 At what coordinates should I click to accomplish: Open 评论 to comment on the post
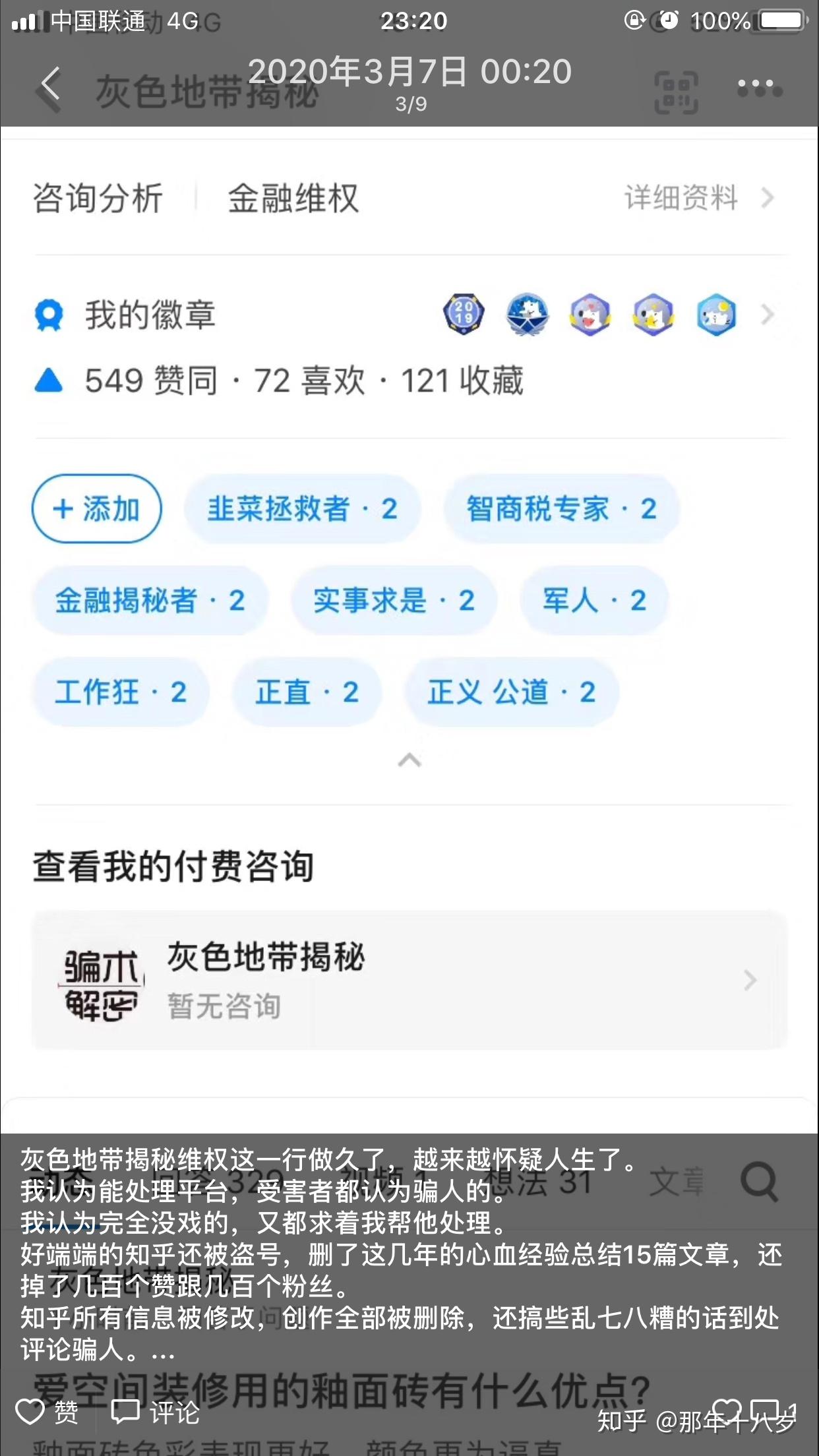(x=156, y=1412)
